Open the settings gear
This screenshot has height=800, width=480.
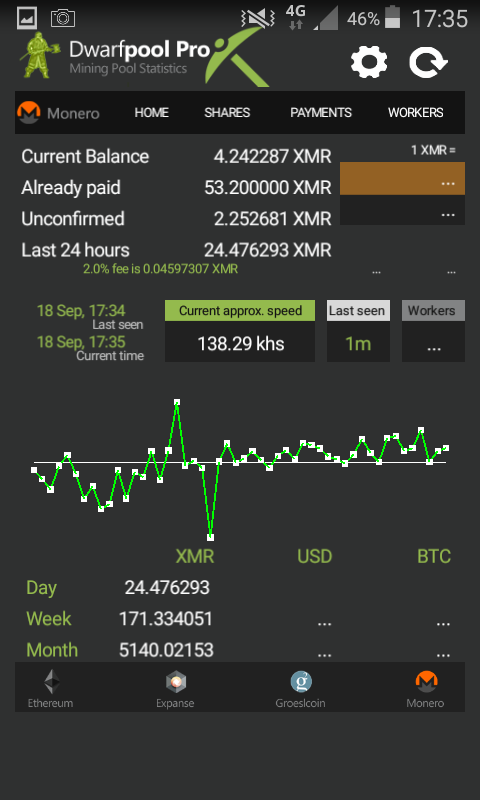coord(369,62)
